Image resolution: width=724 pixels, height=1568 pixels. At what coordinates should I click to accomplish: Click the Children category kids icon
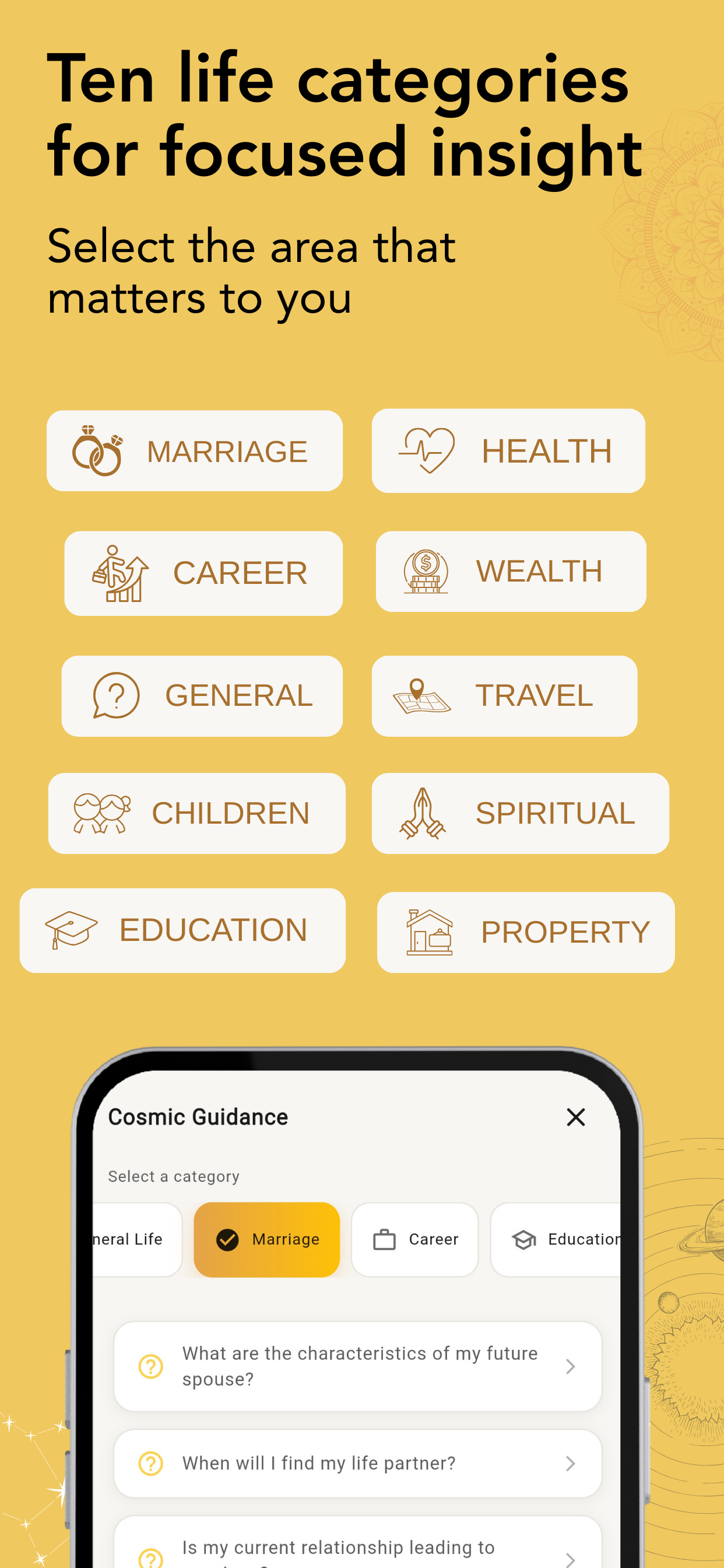point(100,813)
